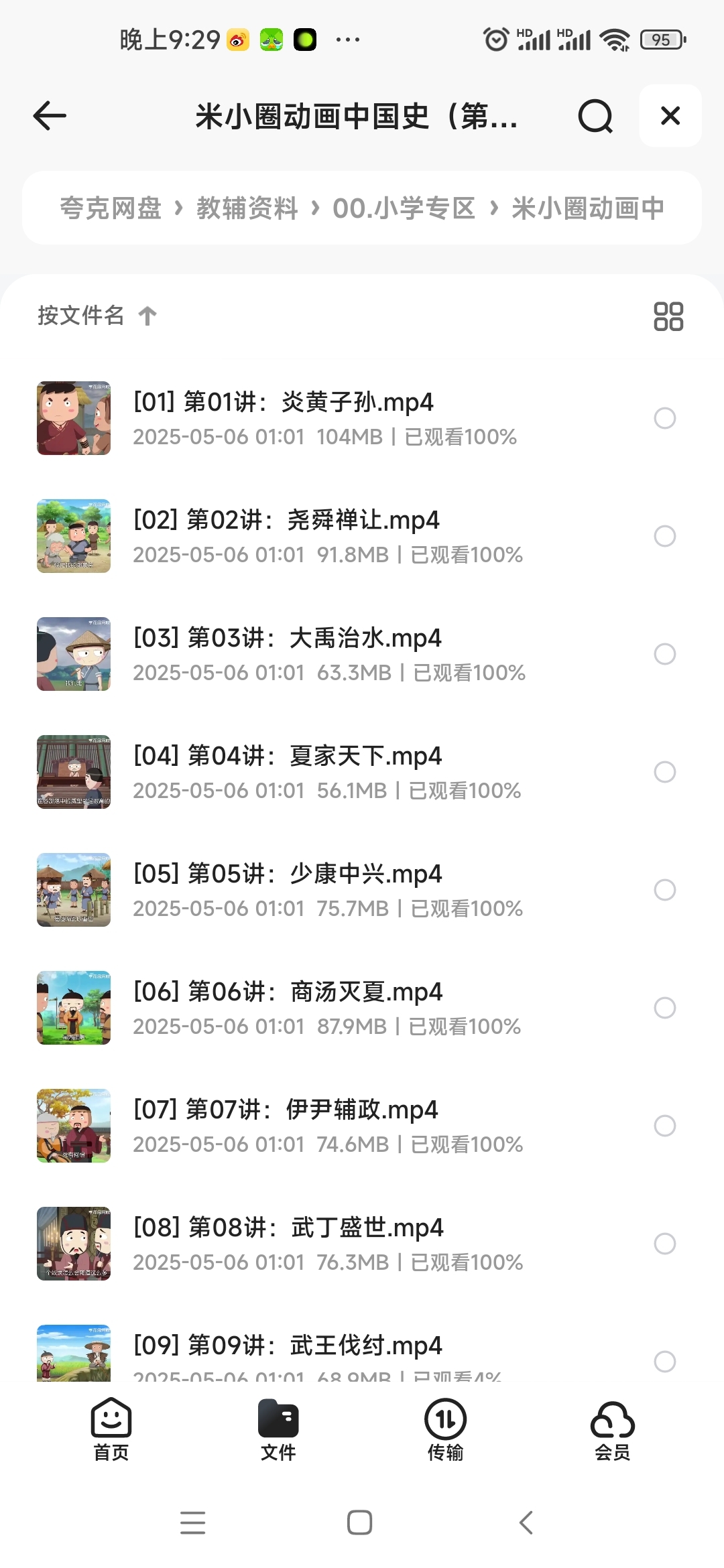Mark 第06讲：商汤灭夏.mp4 as selected

664,1008
